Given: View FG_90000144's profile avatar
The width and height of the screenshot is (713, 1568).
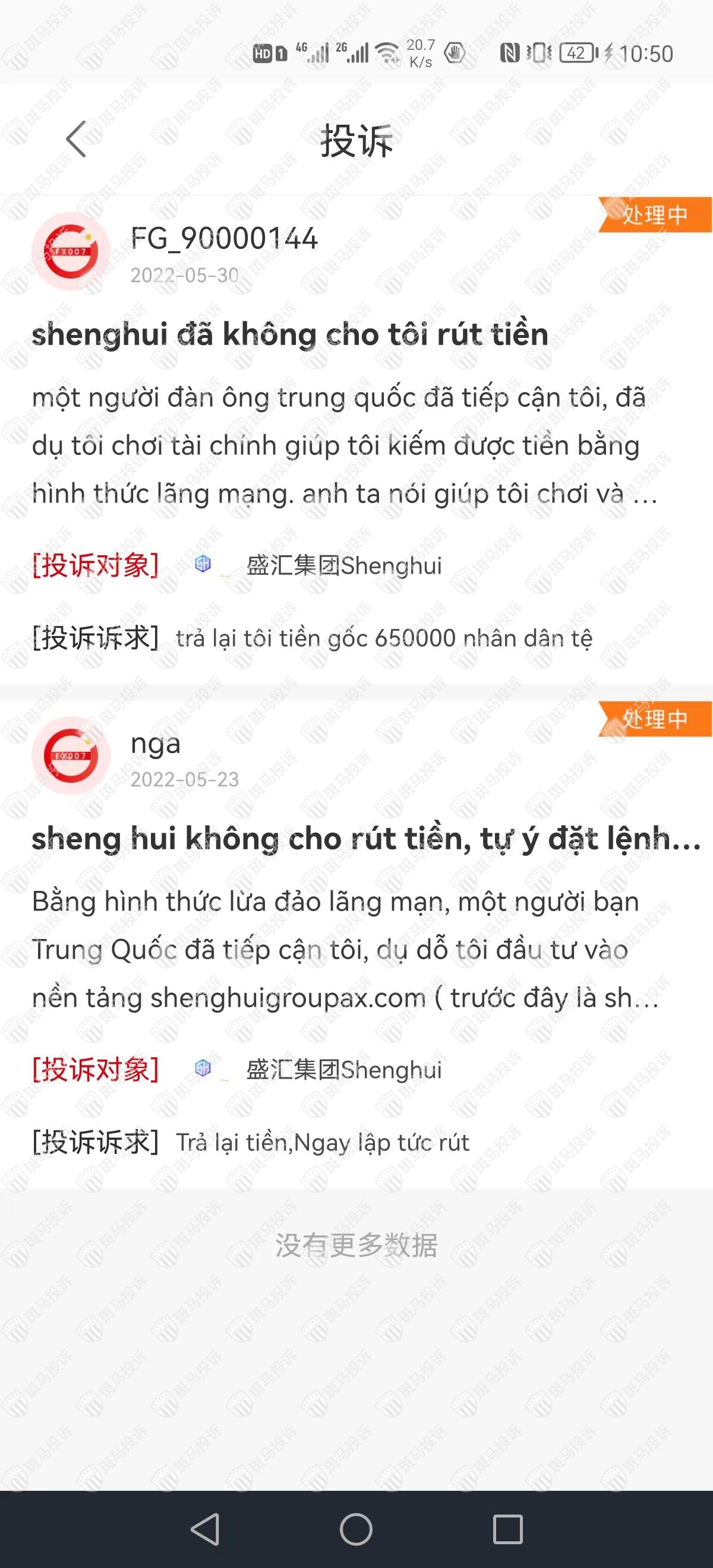Looking at the screenshot, I should (x=71, y=251).
